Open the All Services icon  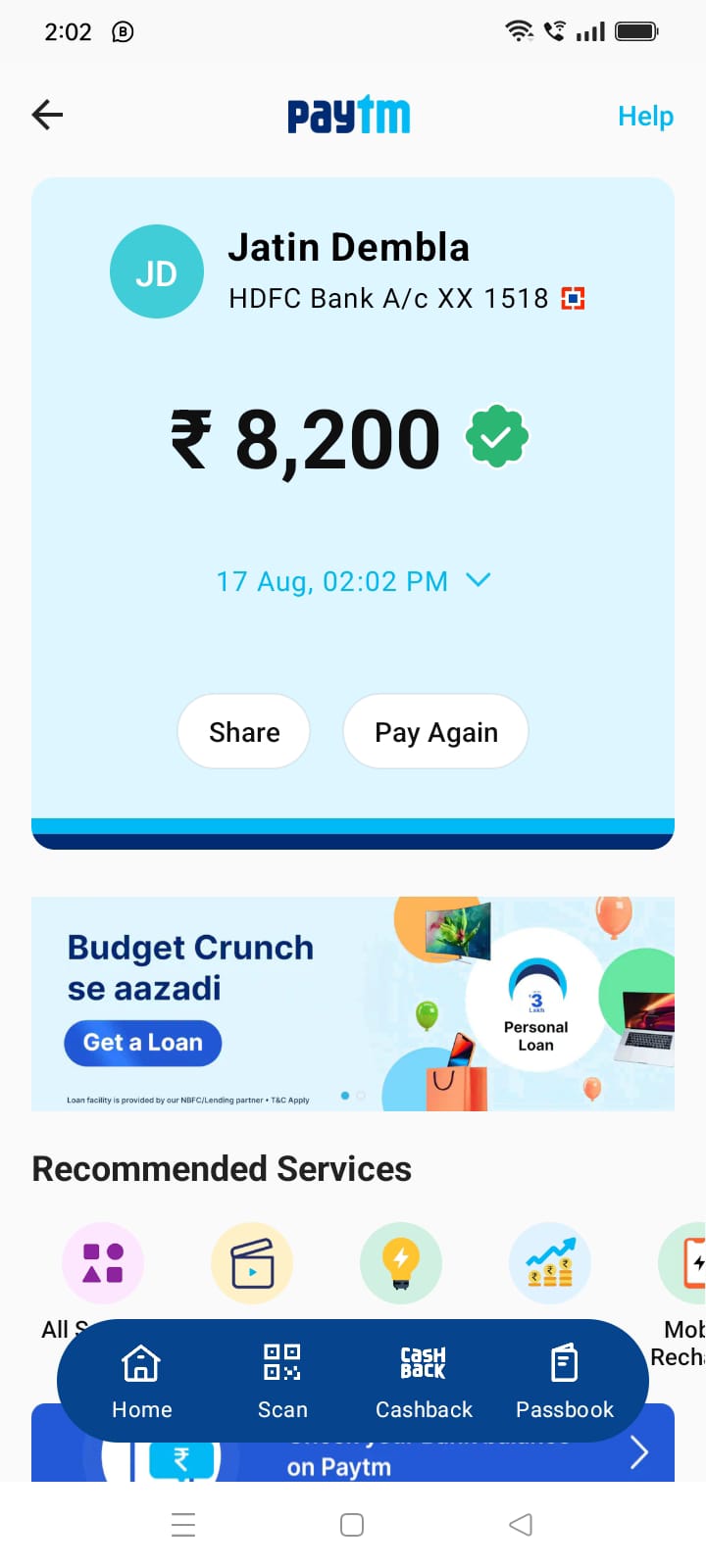(103, 1263)
